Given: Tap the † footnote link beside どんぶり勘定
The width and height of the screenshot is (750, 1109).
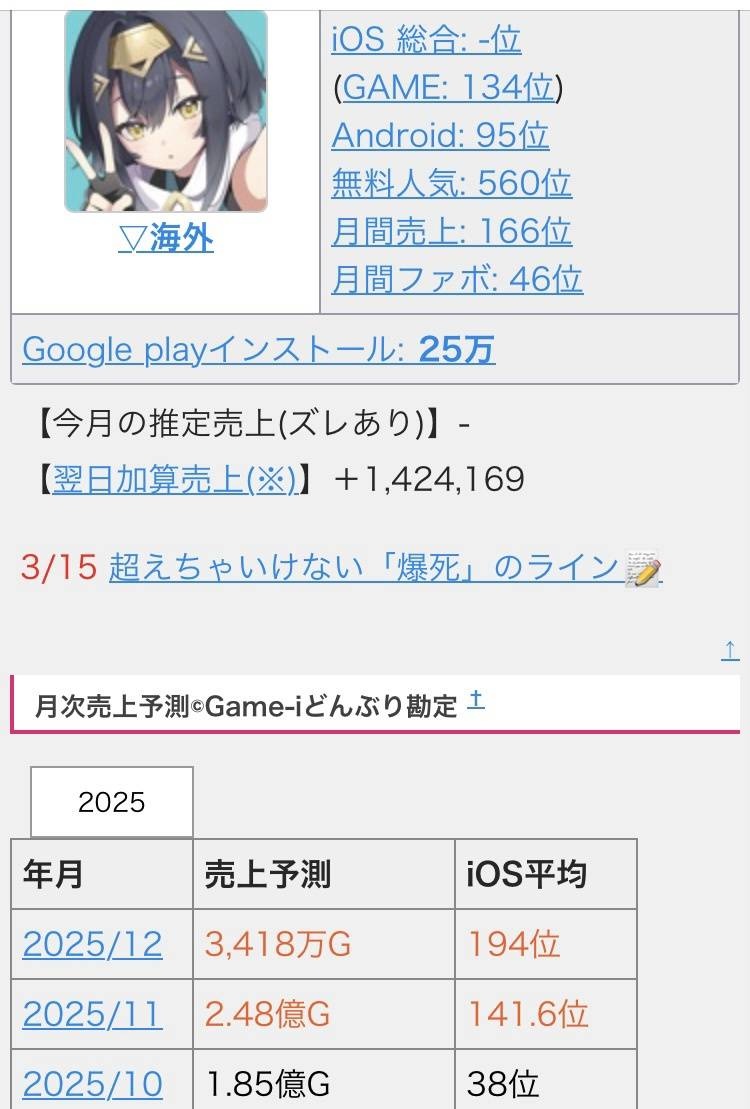Looking at the screenshot, I should [x=476, y=702].
